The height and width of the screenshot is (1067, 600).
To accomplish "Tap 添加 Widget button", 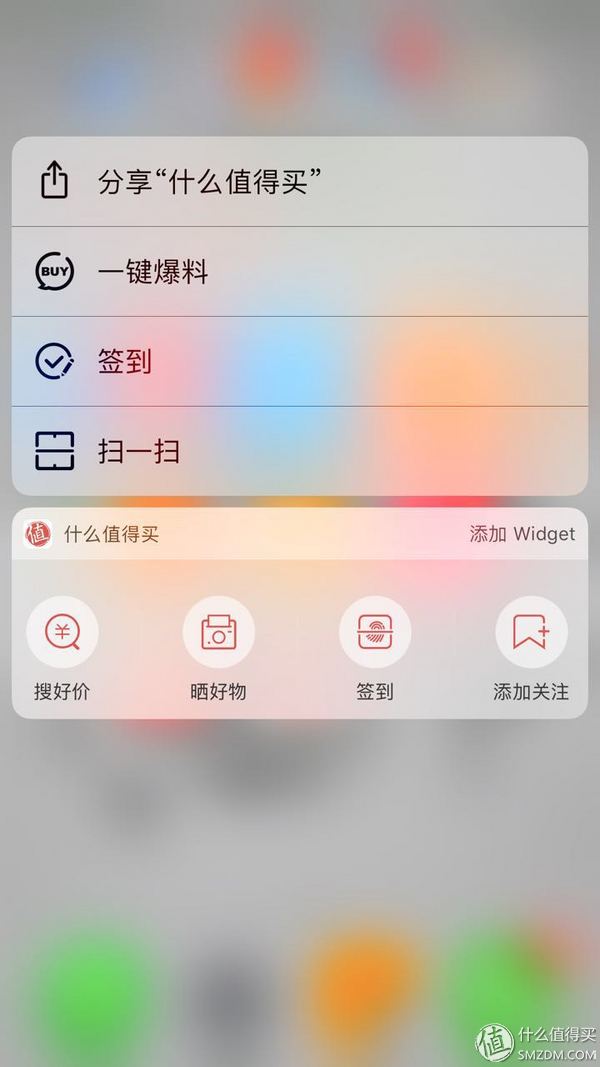I will (522, 534).
